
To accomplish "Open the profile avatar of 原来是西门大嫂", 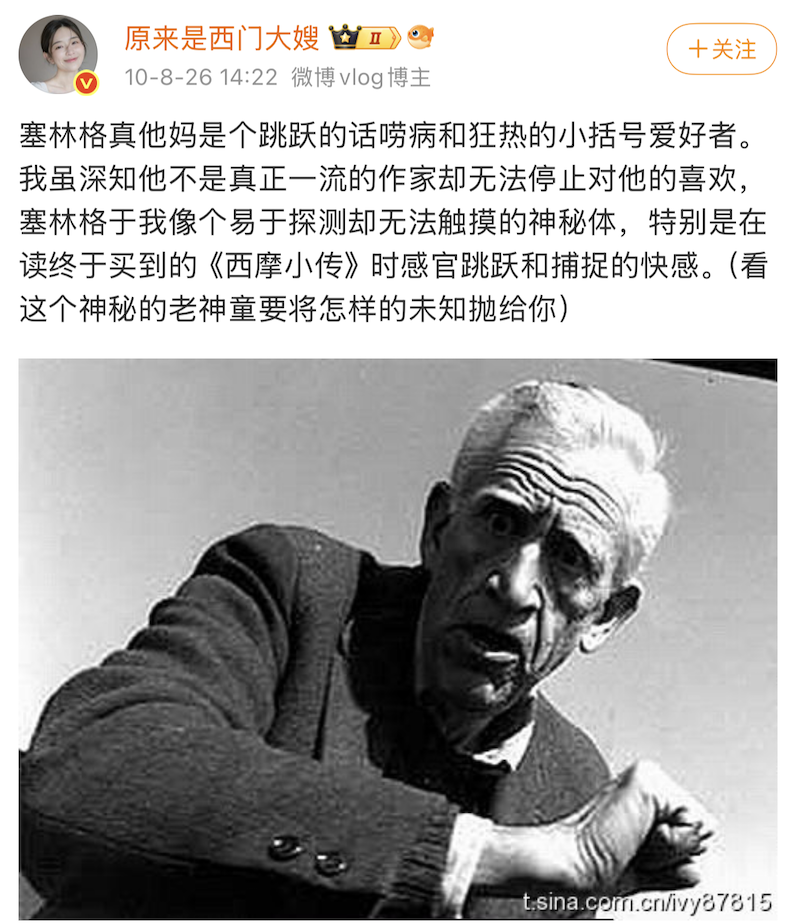I will tap(58, 54).
